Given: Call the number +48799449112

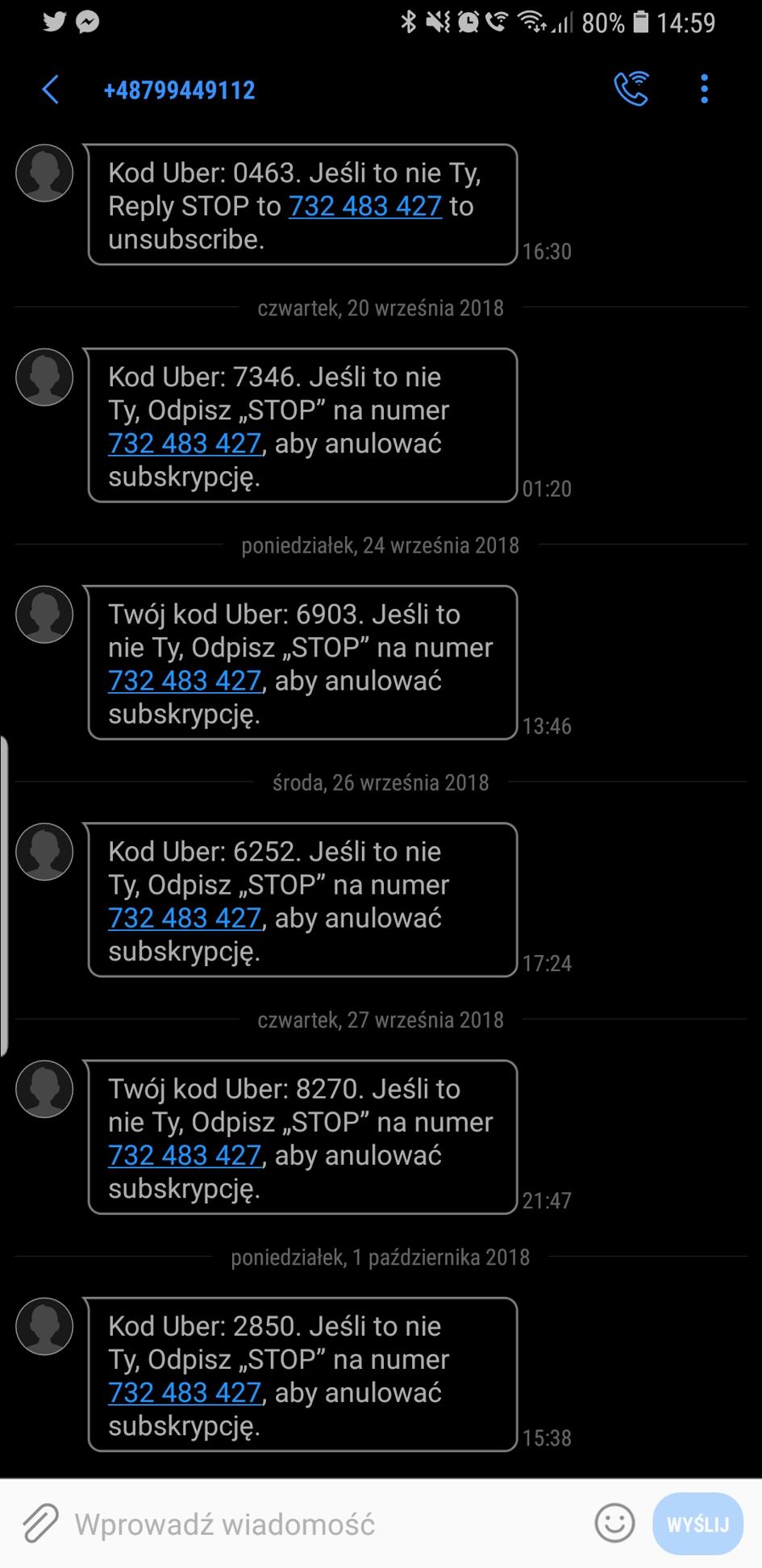Looking at the screenshot, I should click(x=631, y=89).
